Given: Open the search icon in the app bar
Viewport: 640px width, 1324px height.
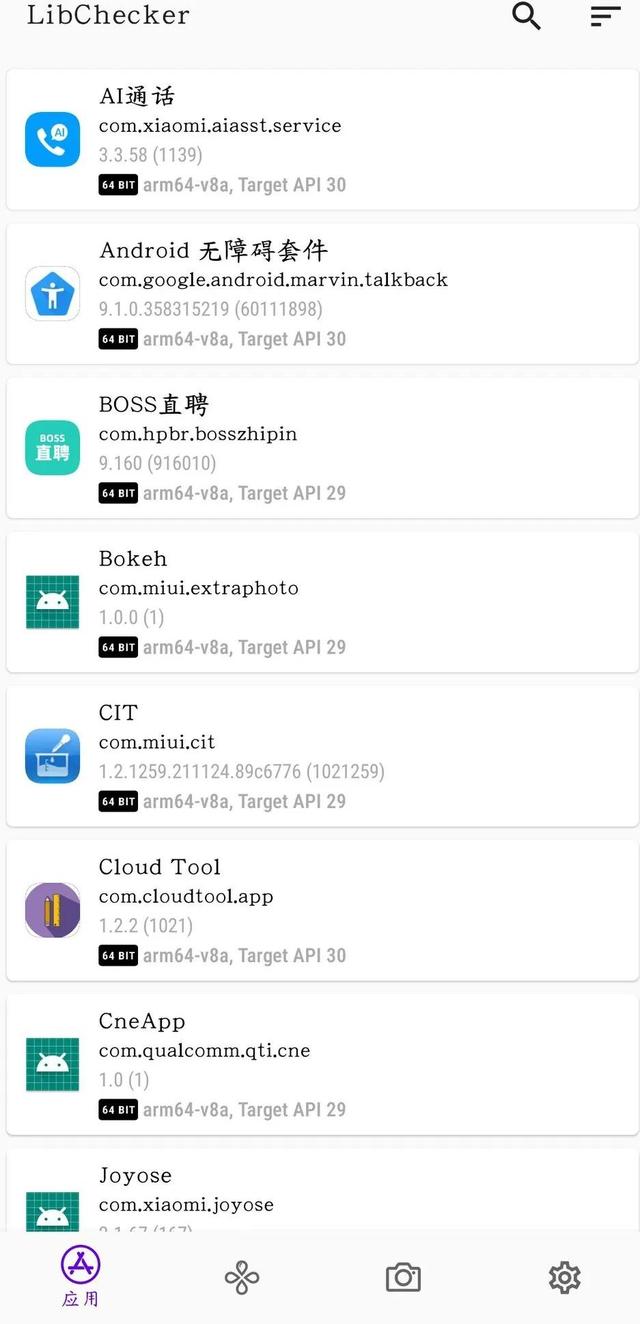Looking at the screenshot, I should click(526, 16).
